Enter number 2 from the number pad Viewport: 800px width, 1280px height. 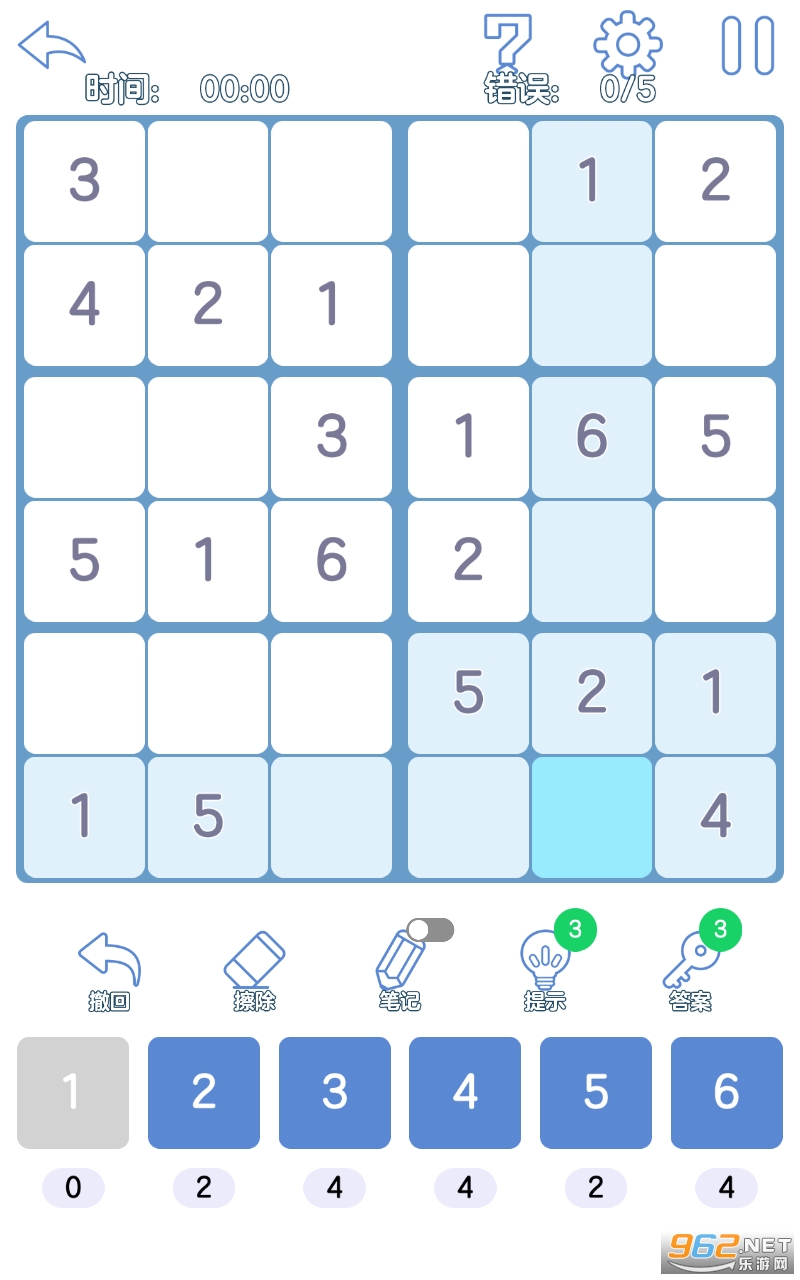[x=204, y=1093]
